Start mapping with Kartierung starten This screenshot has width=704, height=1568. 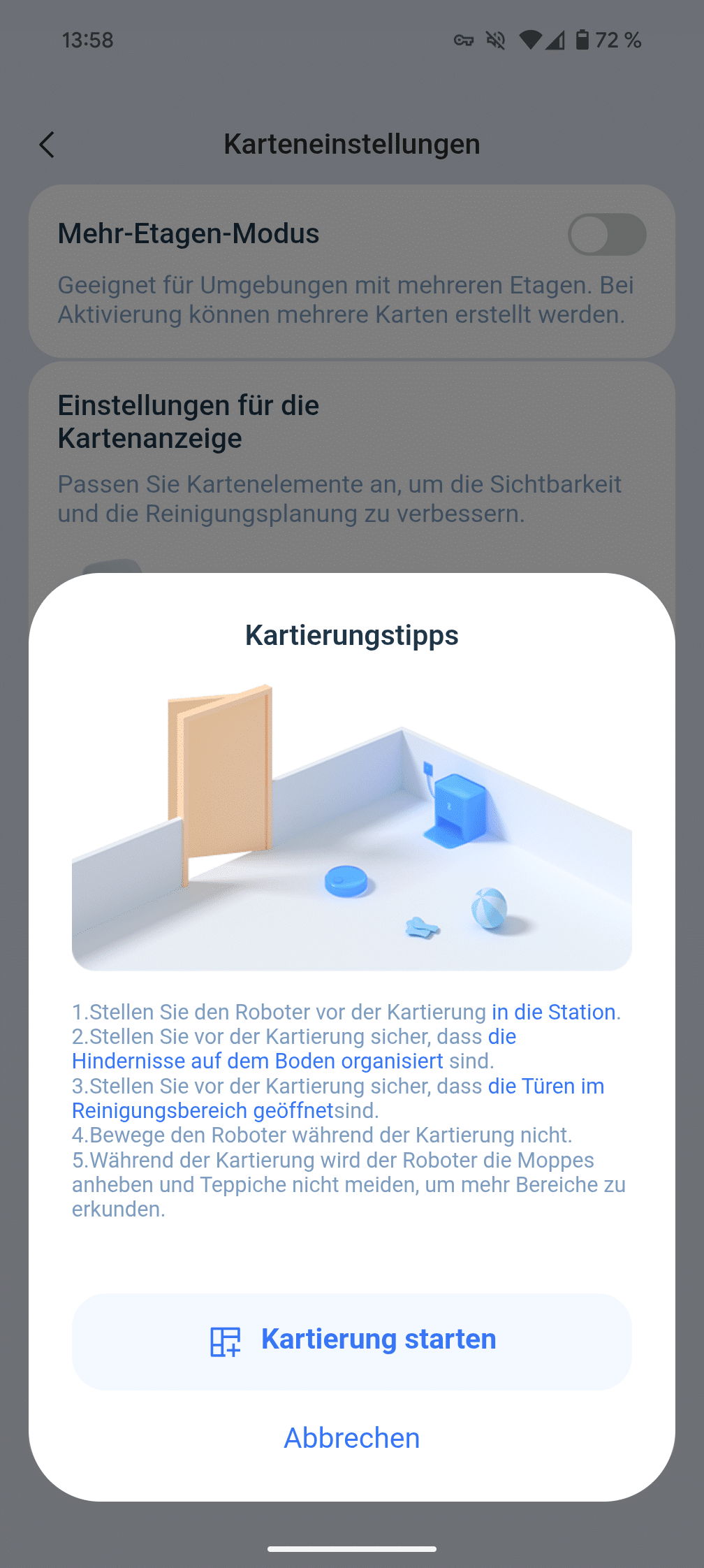pos(352,1341)
